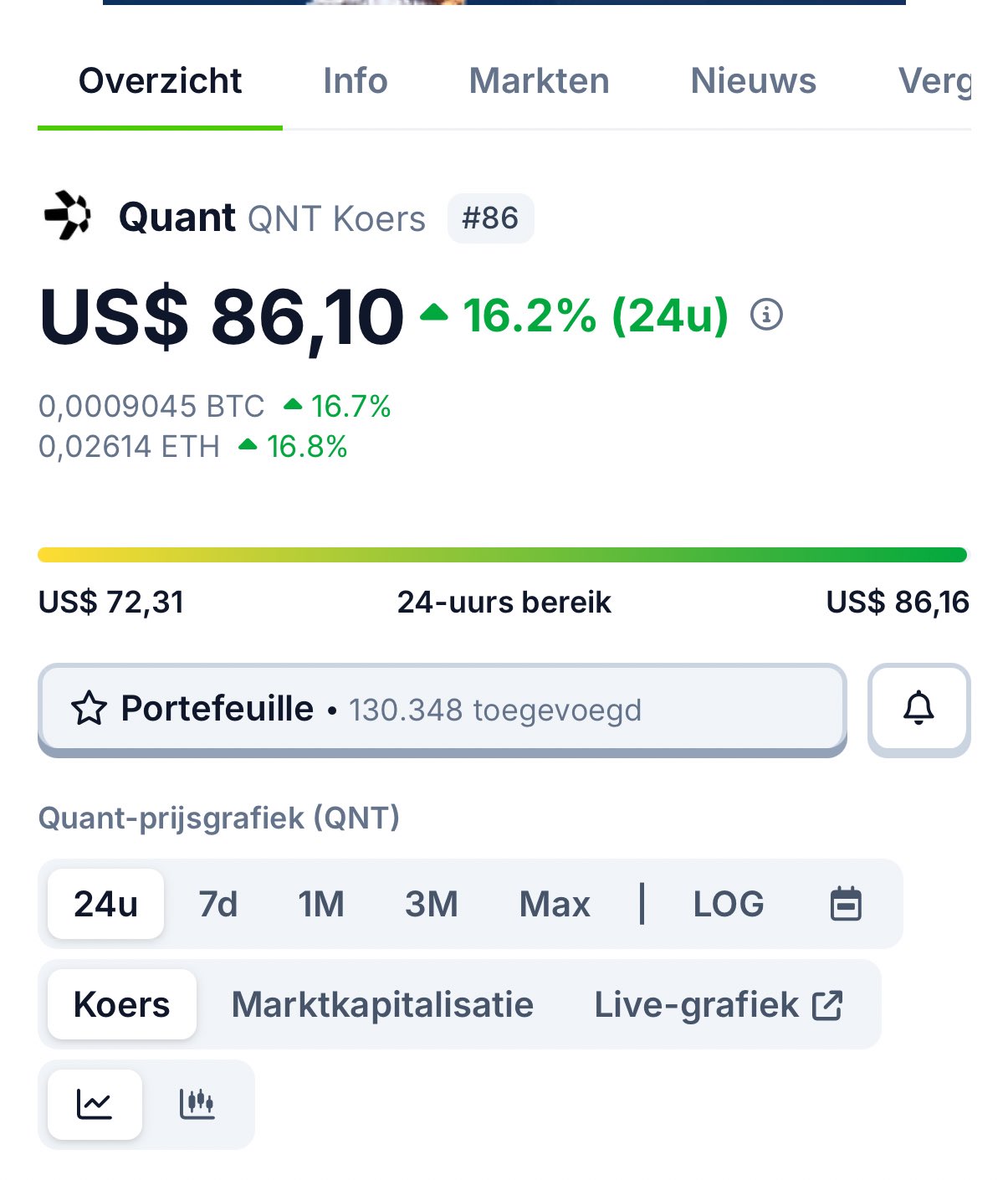
Task: Add Quant to Portefeuille
Action: pyautogui.click(x=442, y=709)
